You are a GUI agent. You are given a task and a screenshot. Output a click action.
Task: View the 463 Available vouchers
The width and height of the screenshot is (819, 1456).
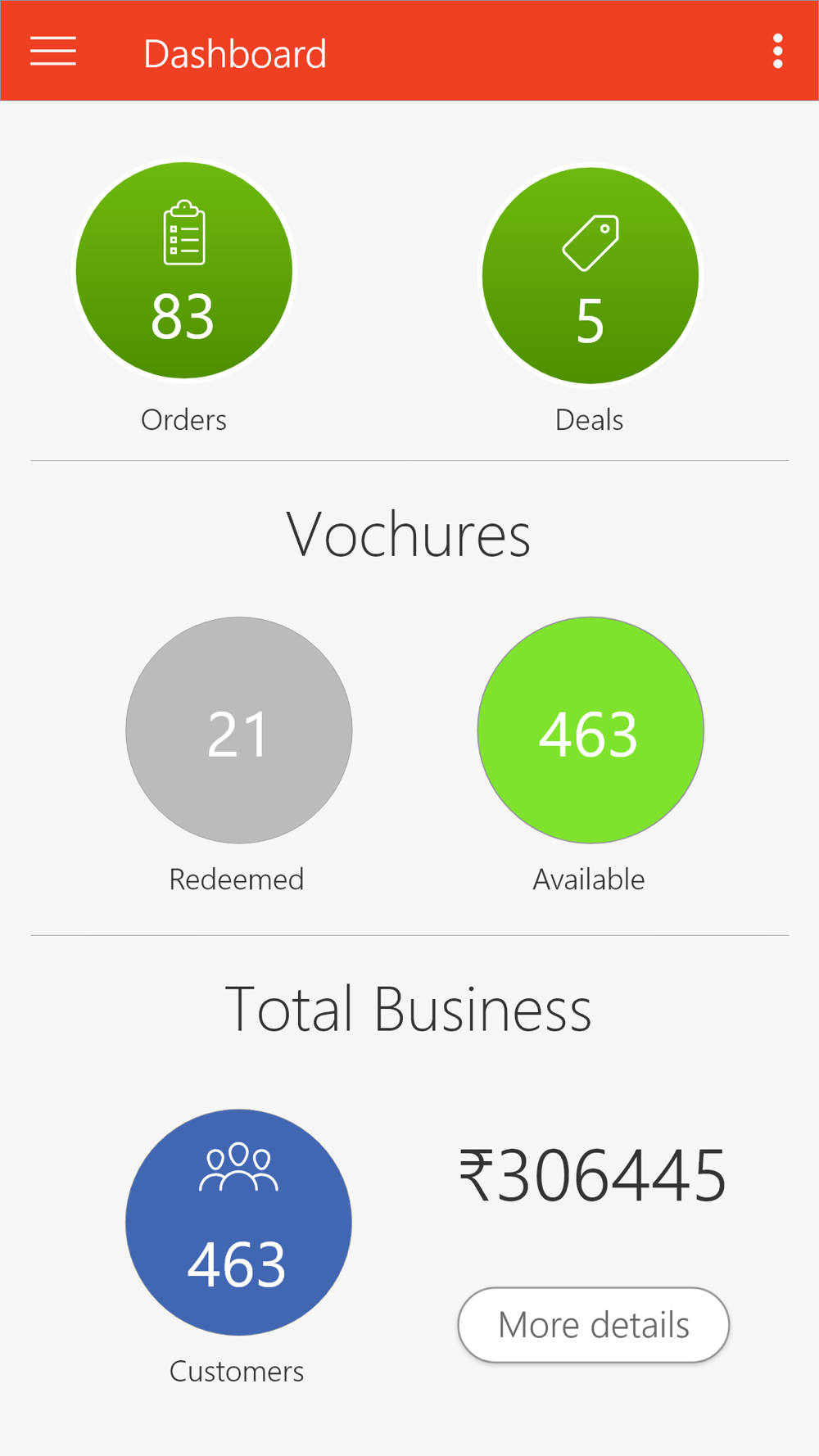(x=590, y=730)
